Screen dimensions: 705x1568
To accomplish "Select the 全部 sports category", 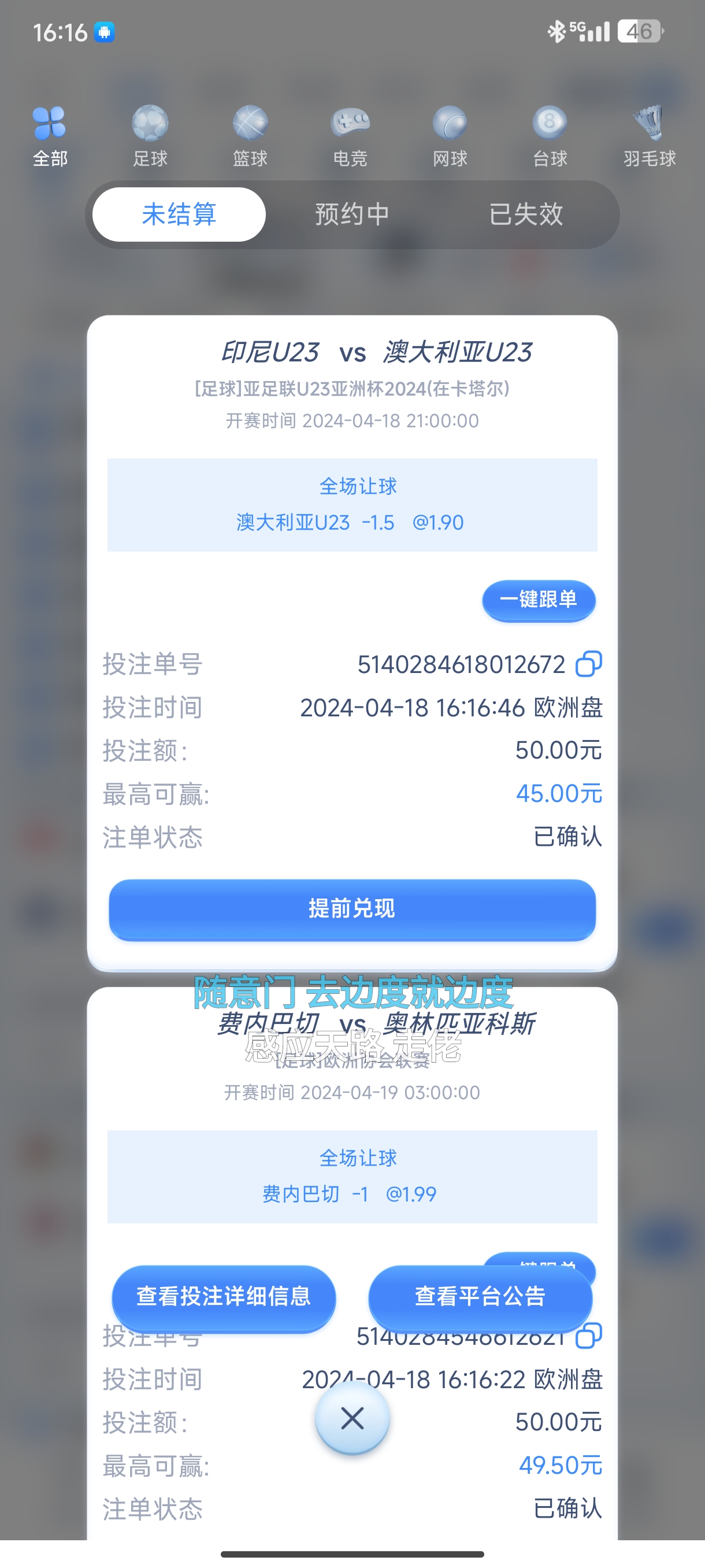I will tap(50, 136).
